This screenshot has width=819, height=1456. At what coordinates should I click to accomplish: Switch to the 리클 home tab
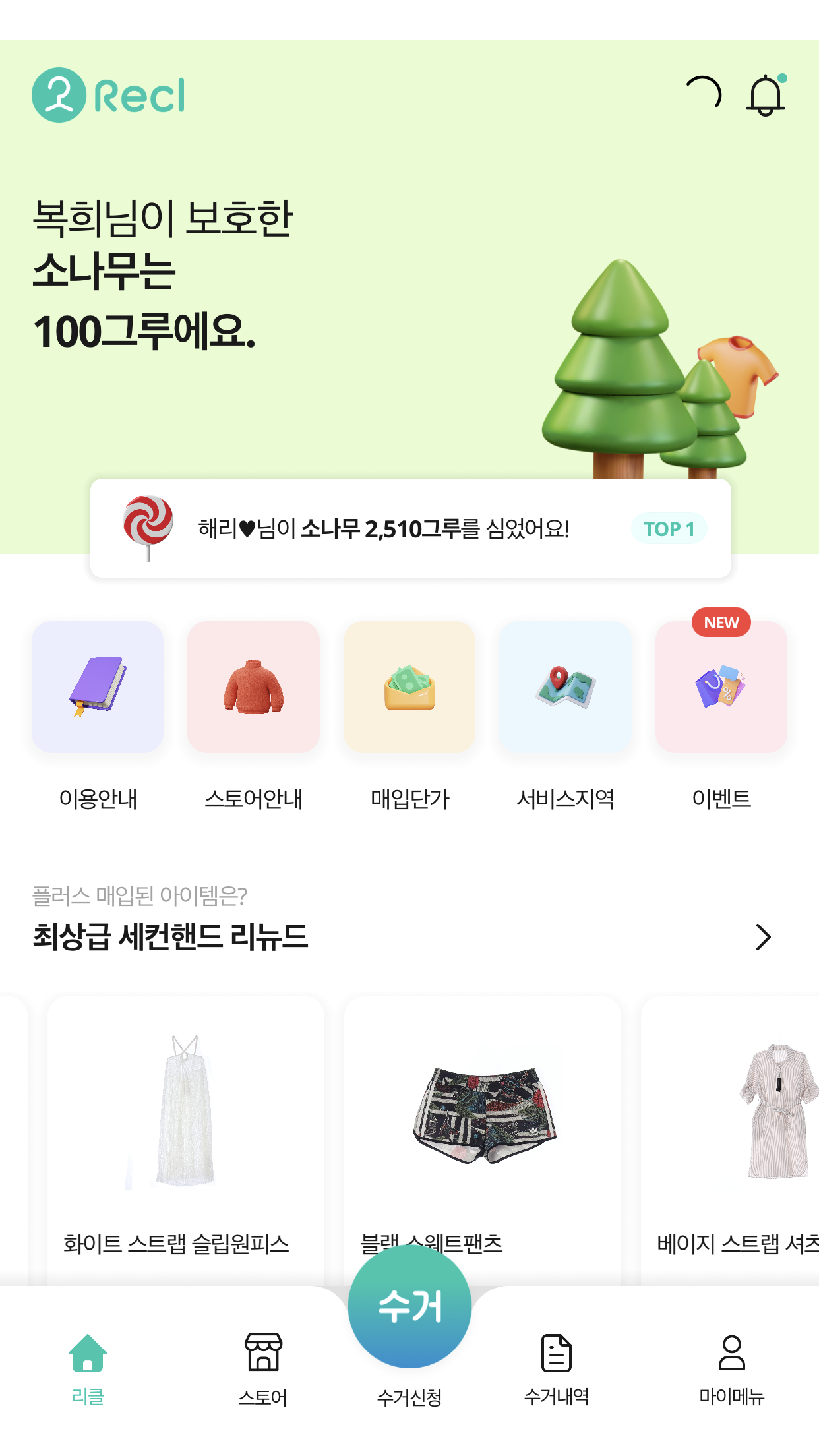point(88,1368)
